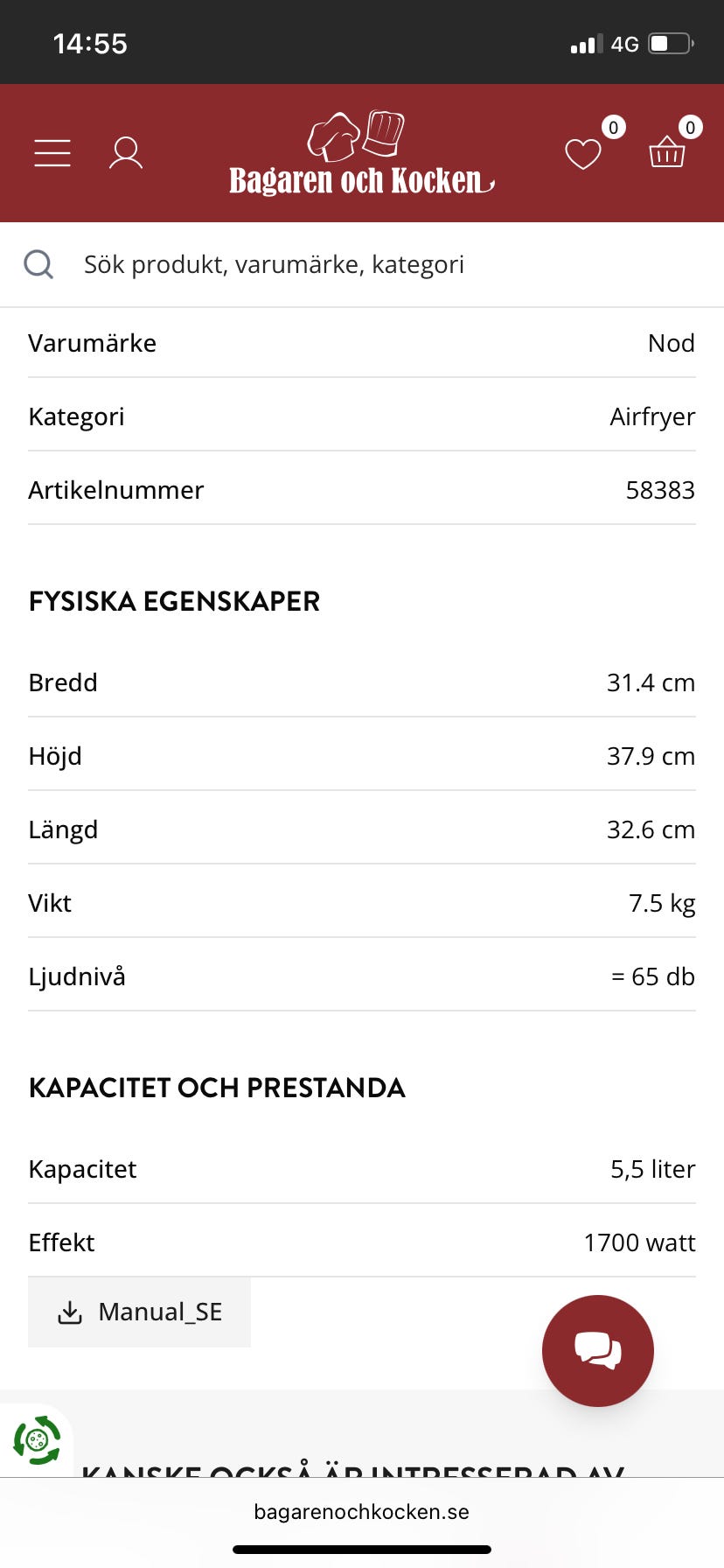Open the user account icon

click(126, 152)
